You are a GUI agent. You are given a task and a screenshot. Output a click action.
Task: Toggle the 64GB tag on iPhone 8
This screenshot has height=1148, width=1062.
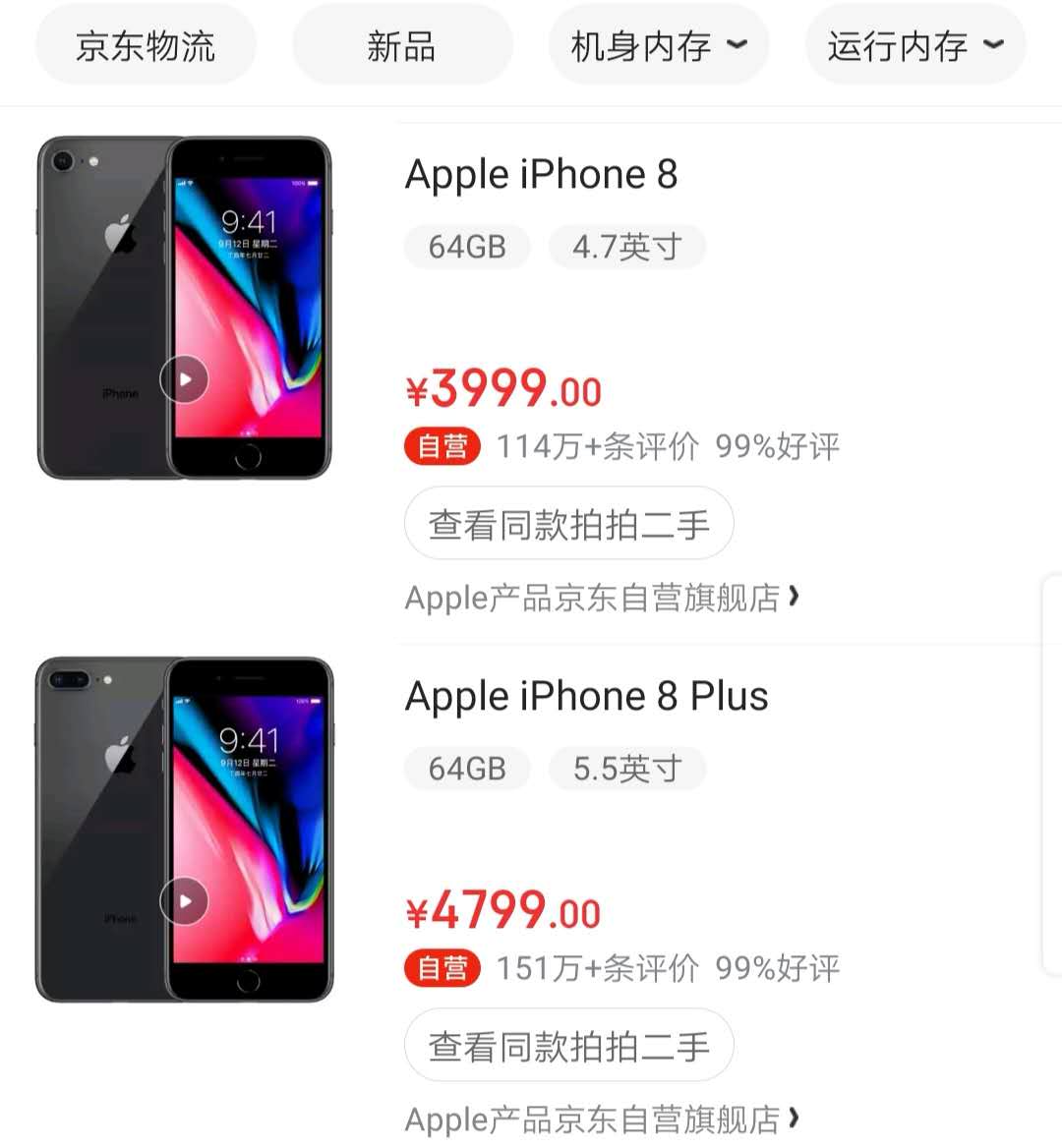point(466,247)
